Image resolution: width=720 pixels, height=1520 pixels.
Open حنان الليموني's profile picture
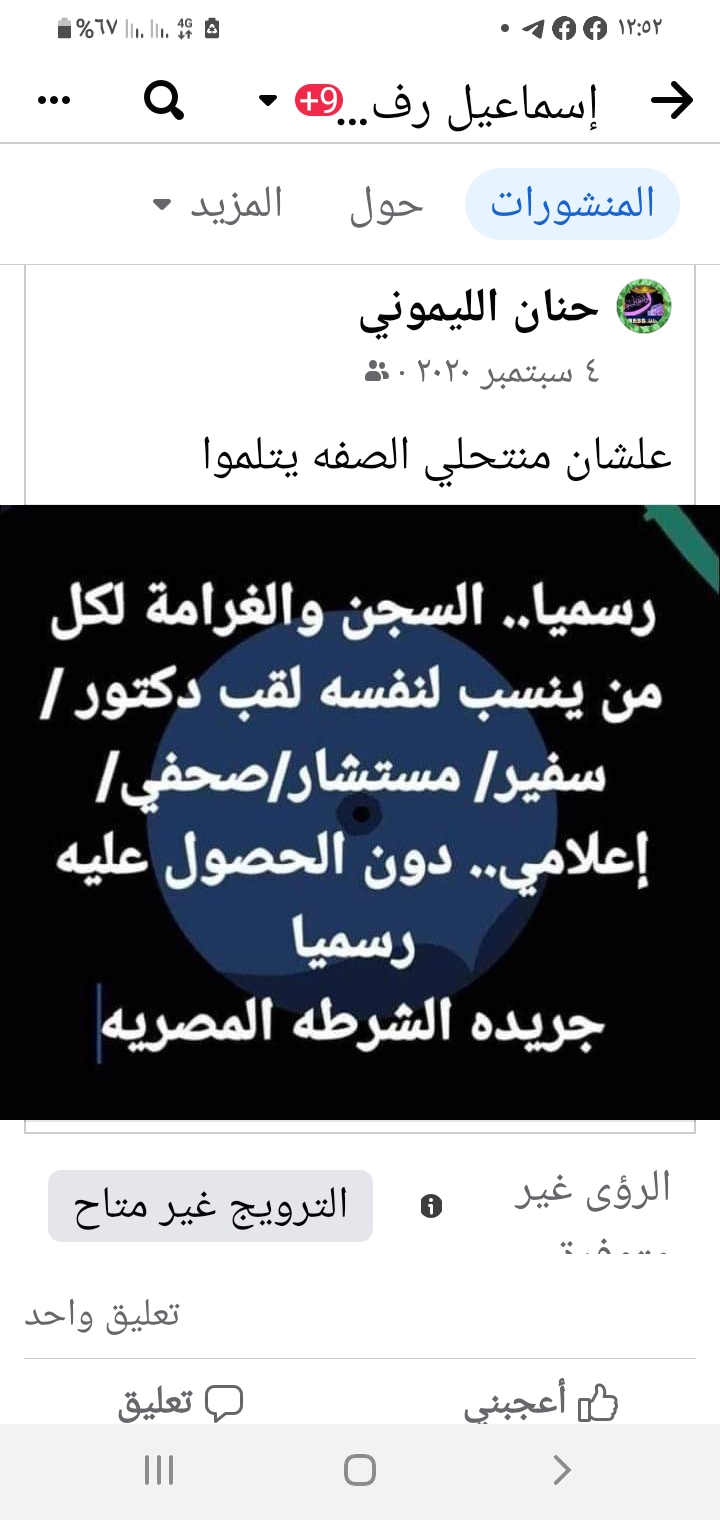[x=644, y=307]
